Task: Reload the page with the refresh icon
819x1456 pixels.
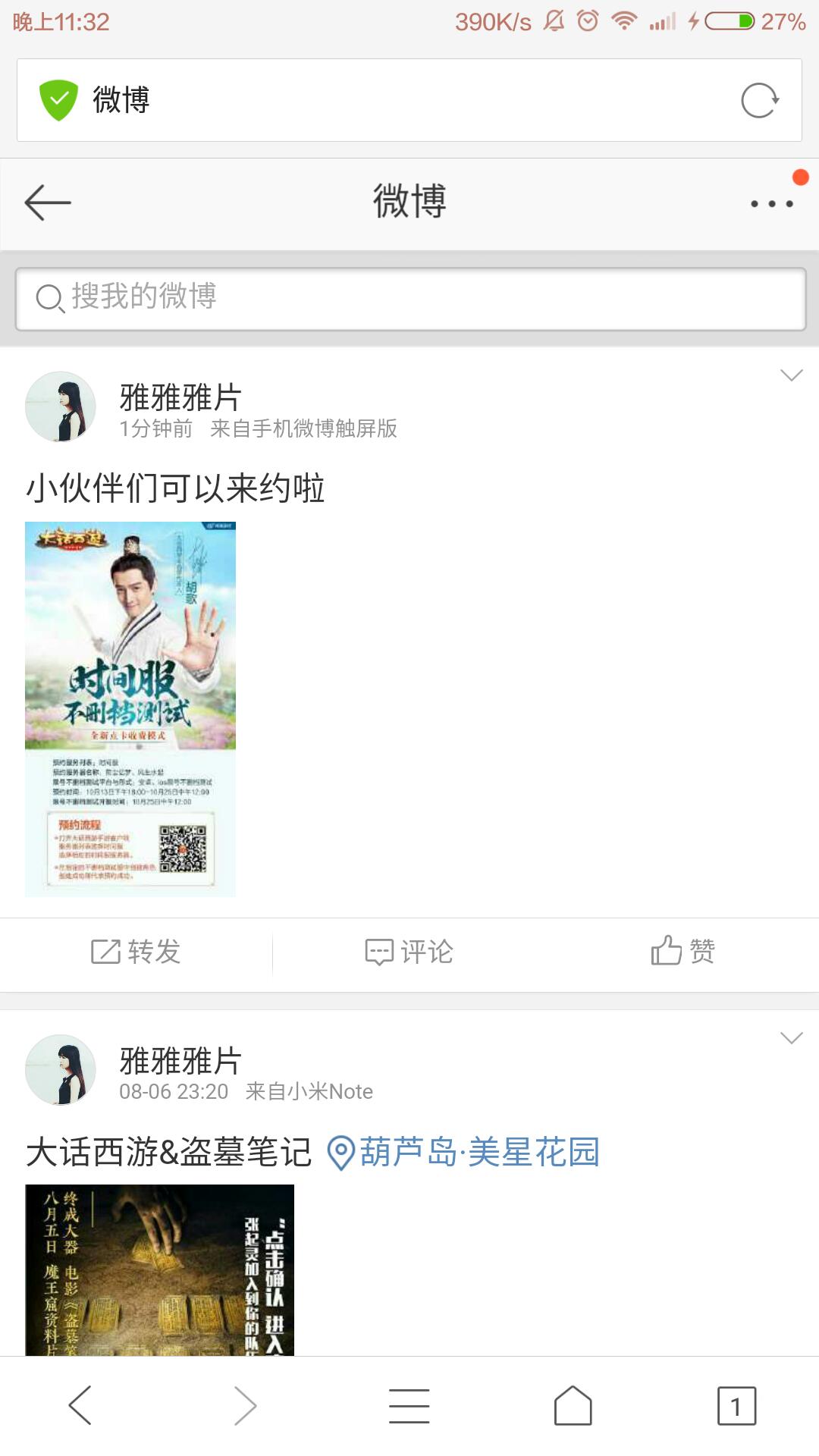Action: coord(760,100)
